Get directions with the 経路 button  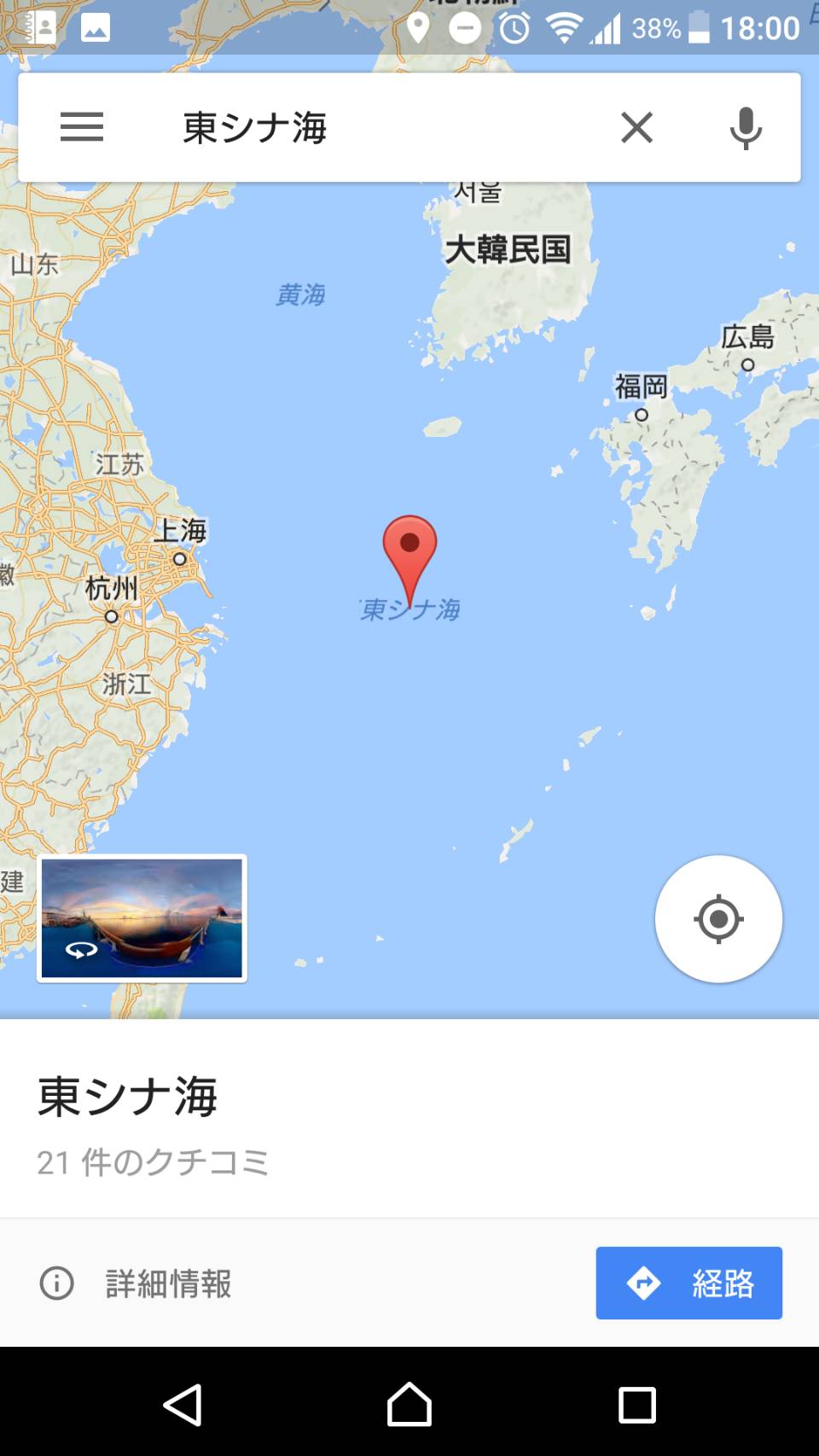(x=688, y=1283)
